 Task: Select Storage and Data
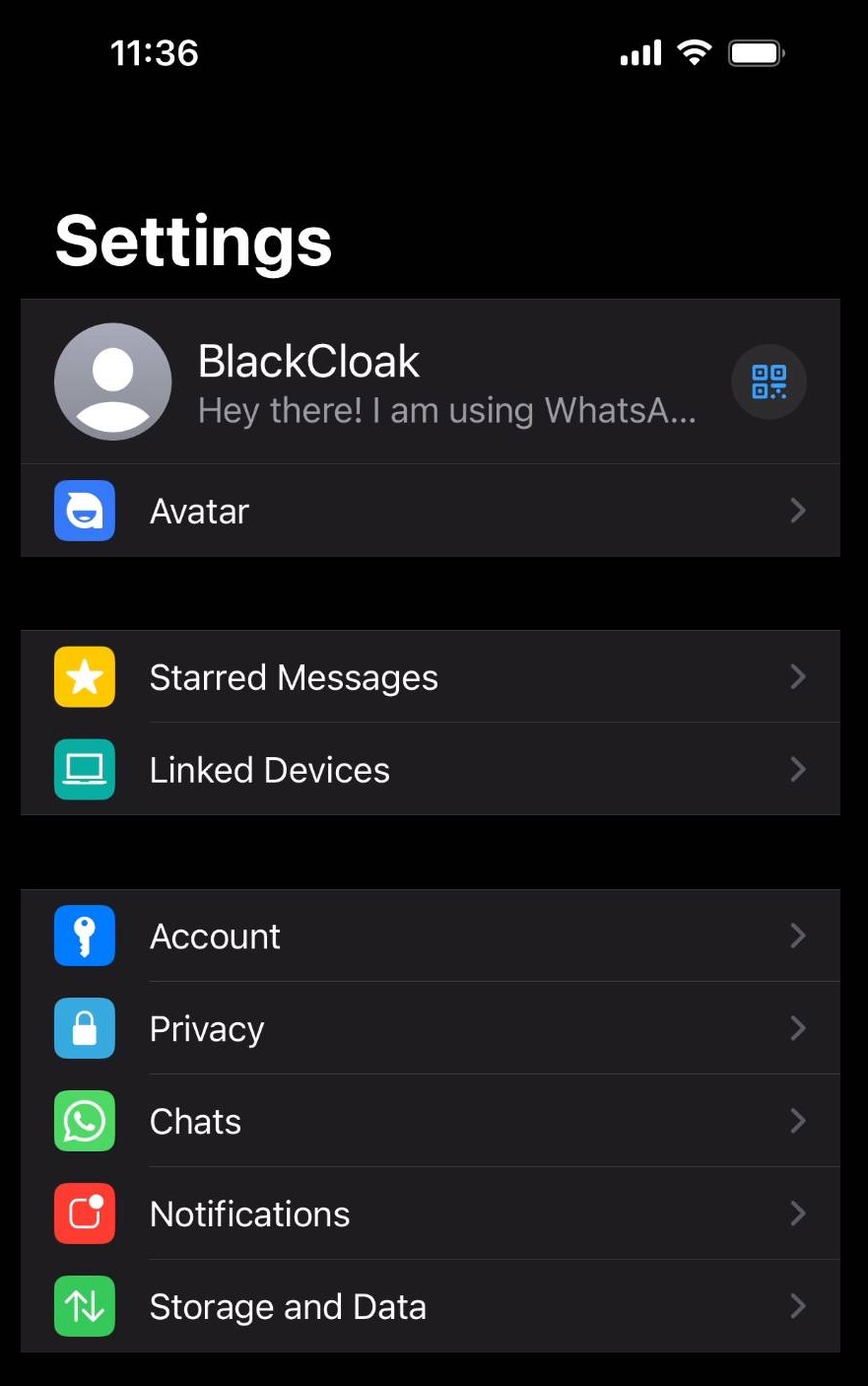pos(430,1307)
